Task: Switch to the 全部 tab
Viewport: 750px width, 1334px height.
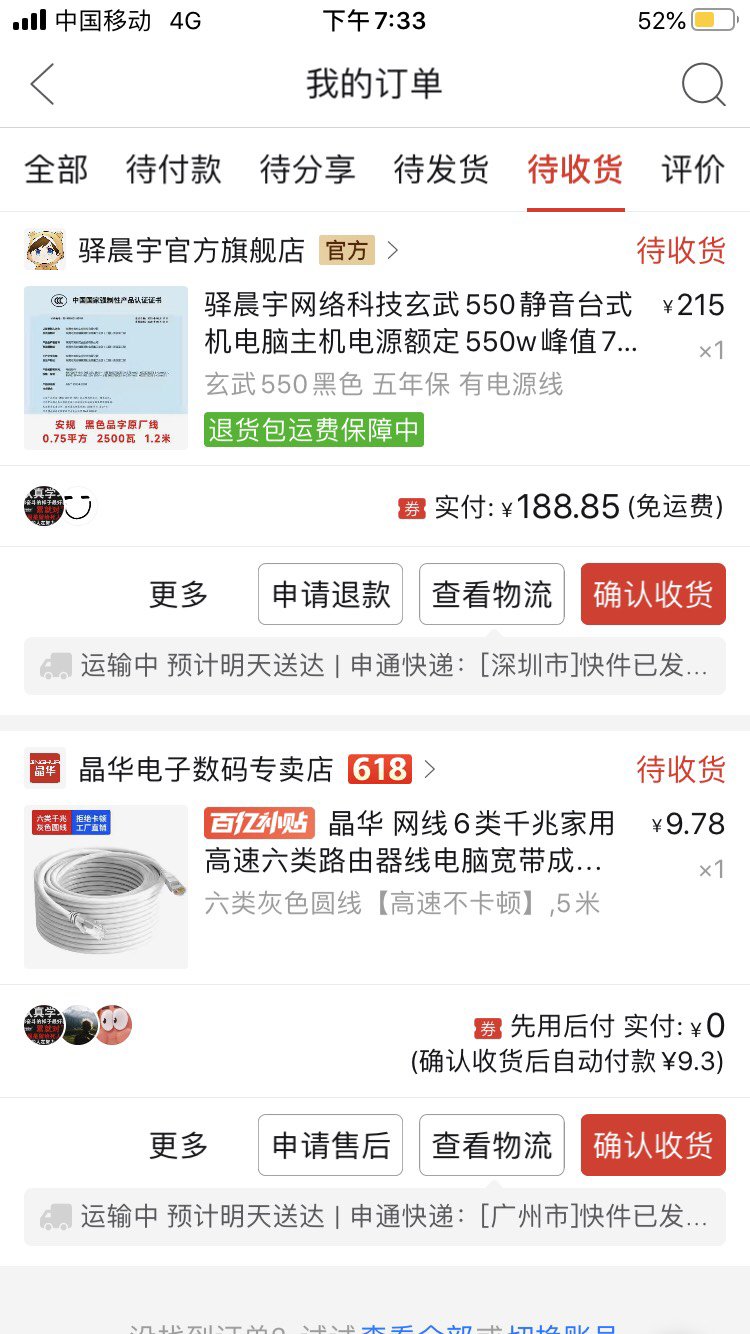Action: pyautogui.click(x=56, y=170)
